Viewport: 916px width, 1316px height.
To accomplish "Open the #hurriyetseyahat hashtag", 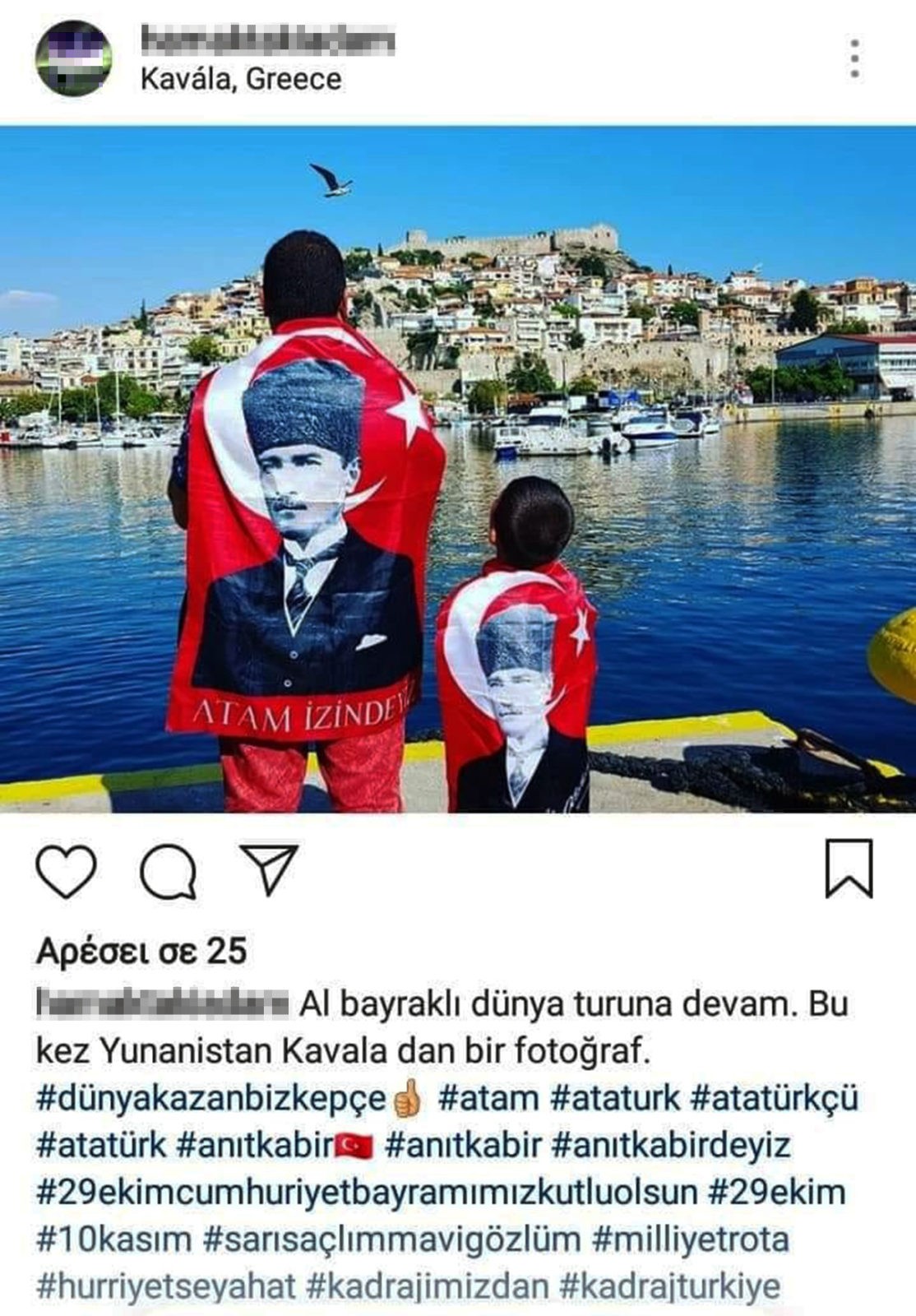I will [x=165, y=1286].
